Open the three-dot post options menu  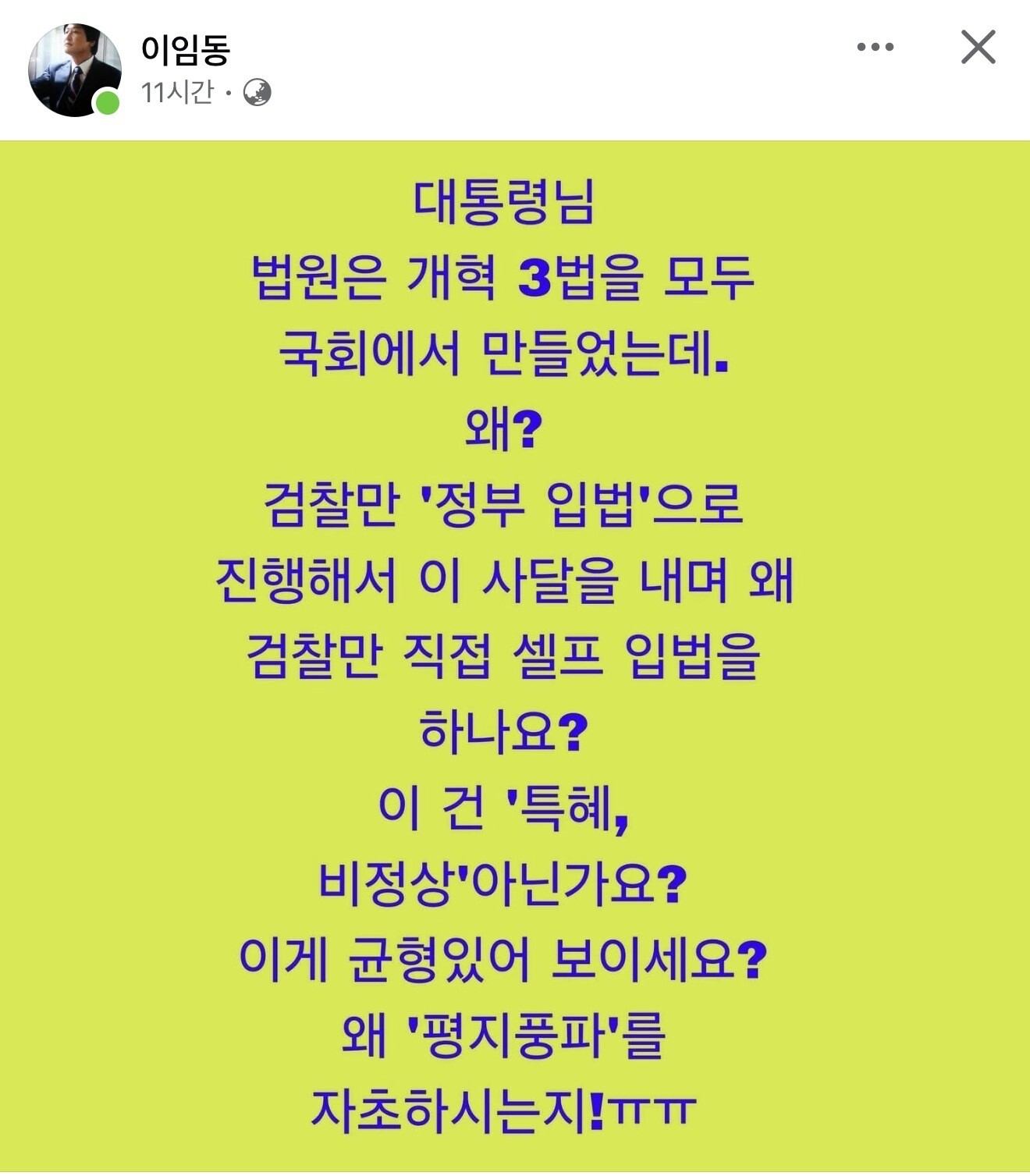(875, 47)
